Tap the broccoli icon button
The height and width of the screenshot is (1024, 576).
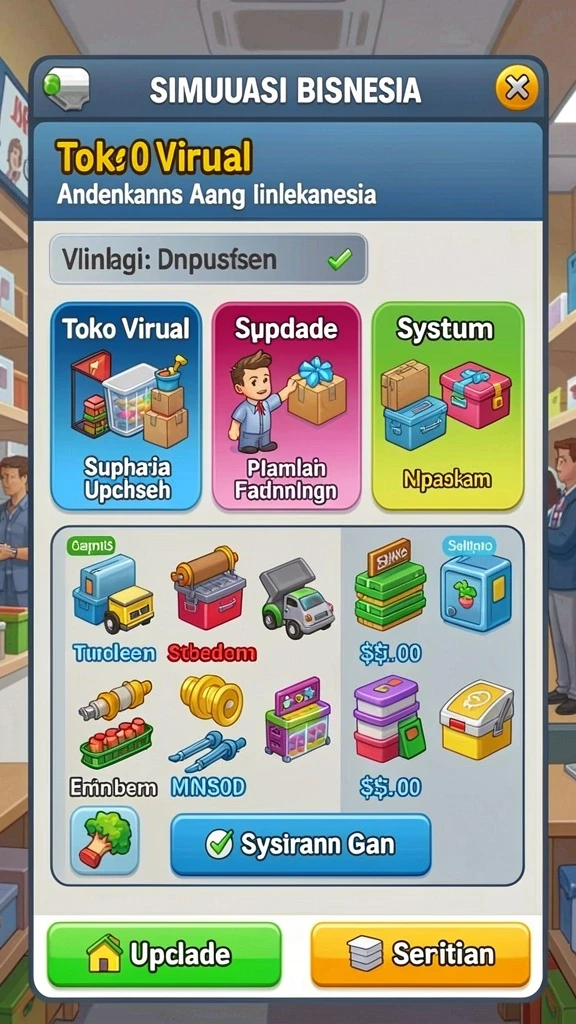pos(104,841)
